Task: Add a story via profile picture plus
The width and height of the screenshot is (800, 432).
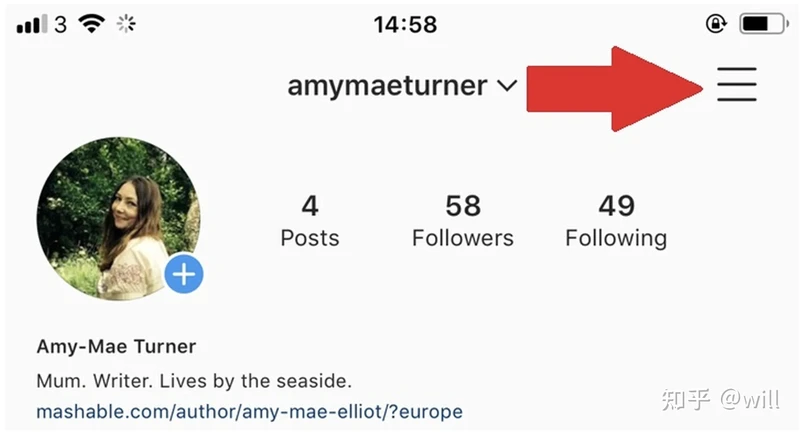Action: click(183, 273)
